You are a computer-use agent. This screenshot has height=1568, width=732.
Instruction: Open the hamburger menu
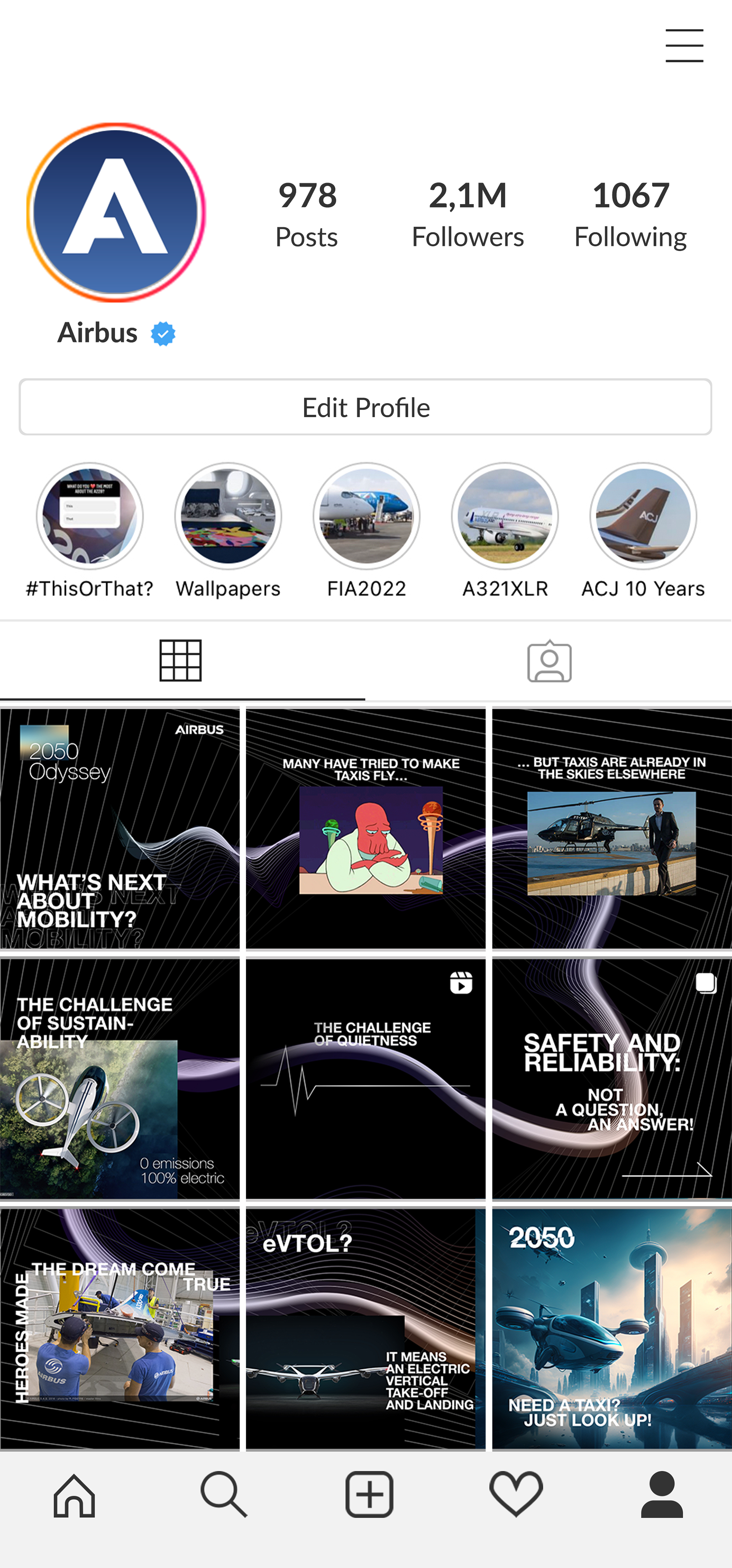pos(684,46)
